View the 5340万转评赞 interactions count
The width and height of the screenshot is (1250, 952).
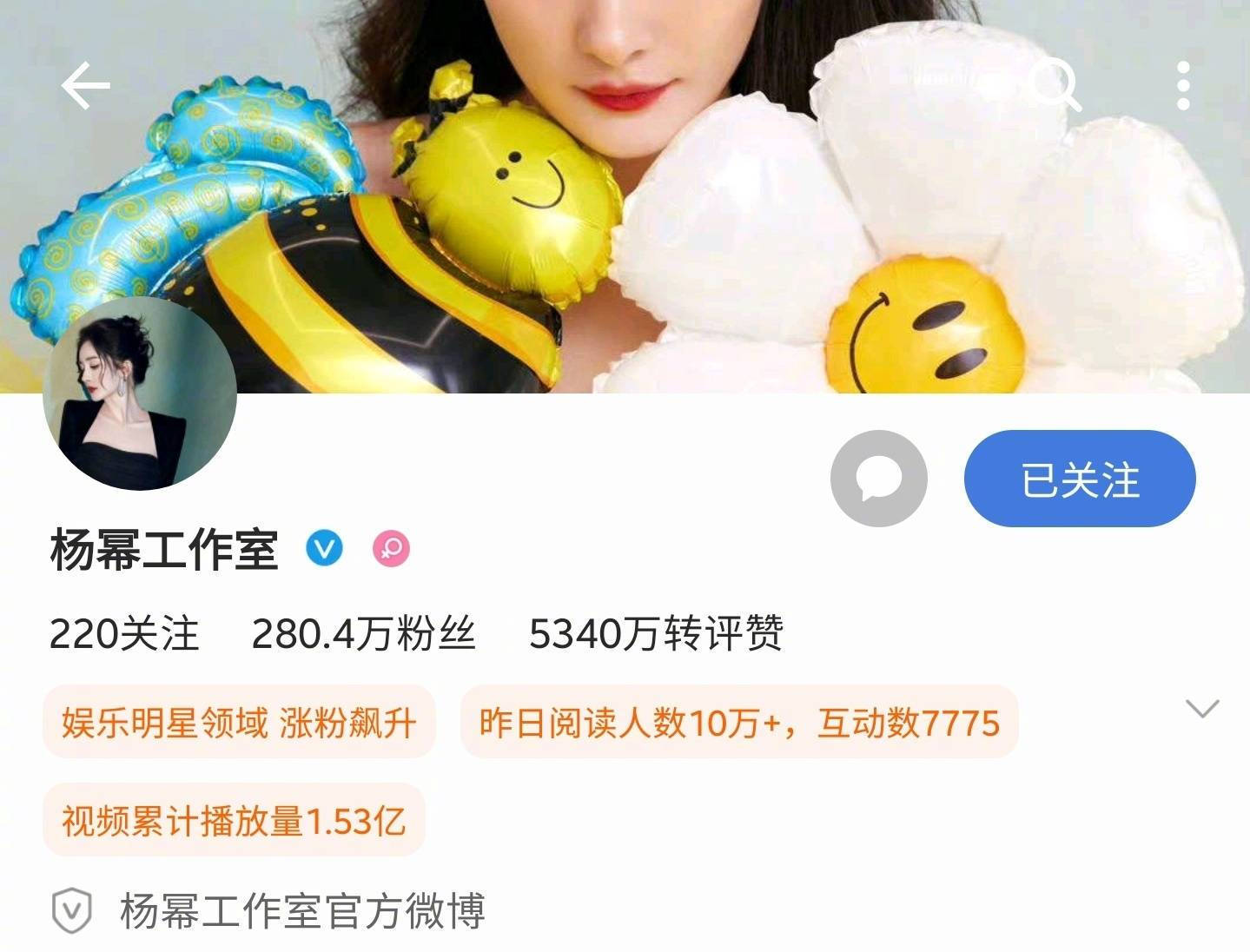point(656,633)
